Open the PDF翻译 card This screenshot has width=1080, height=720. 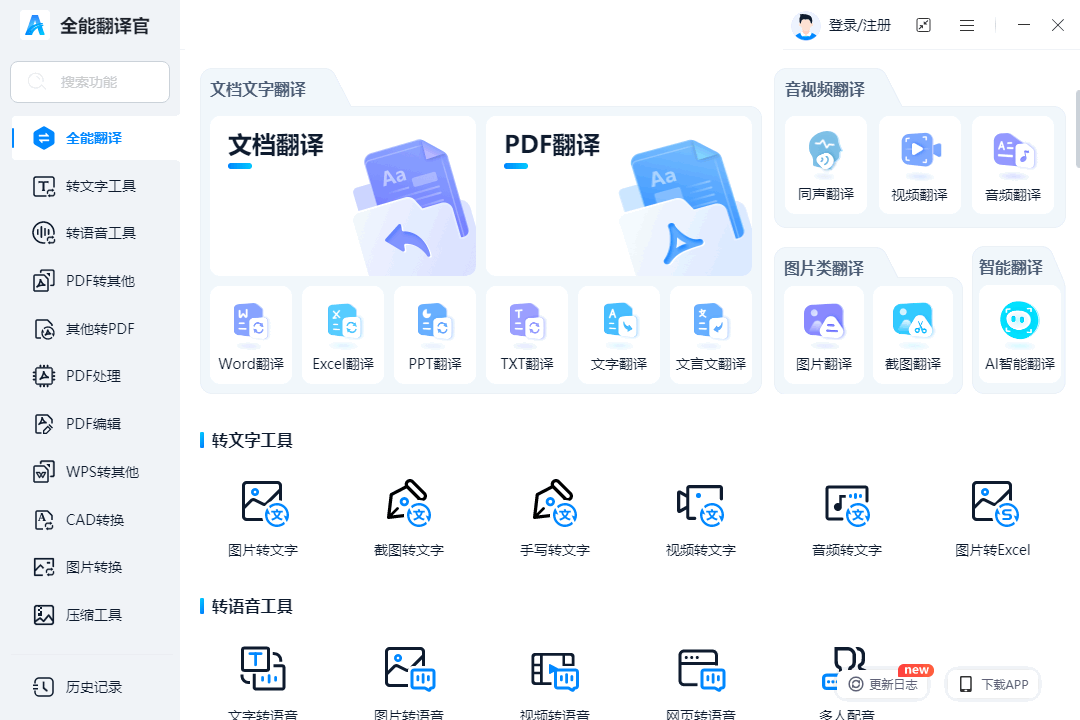pos(618,196)
